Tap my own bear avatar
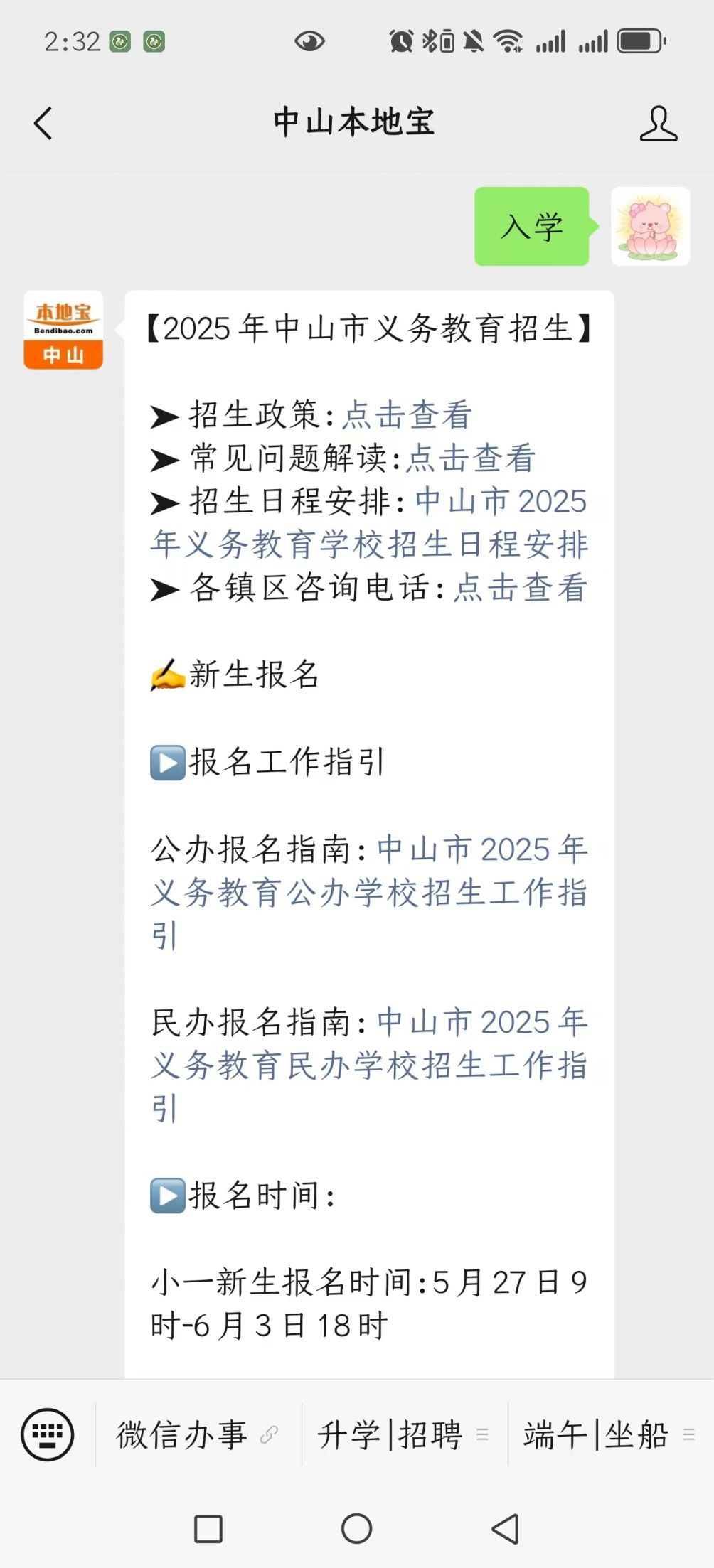The width and height of the screenshot is (714, 1568). (650, 227)
